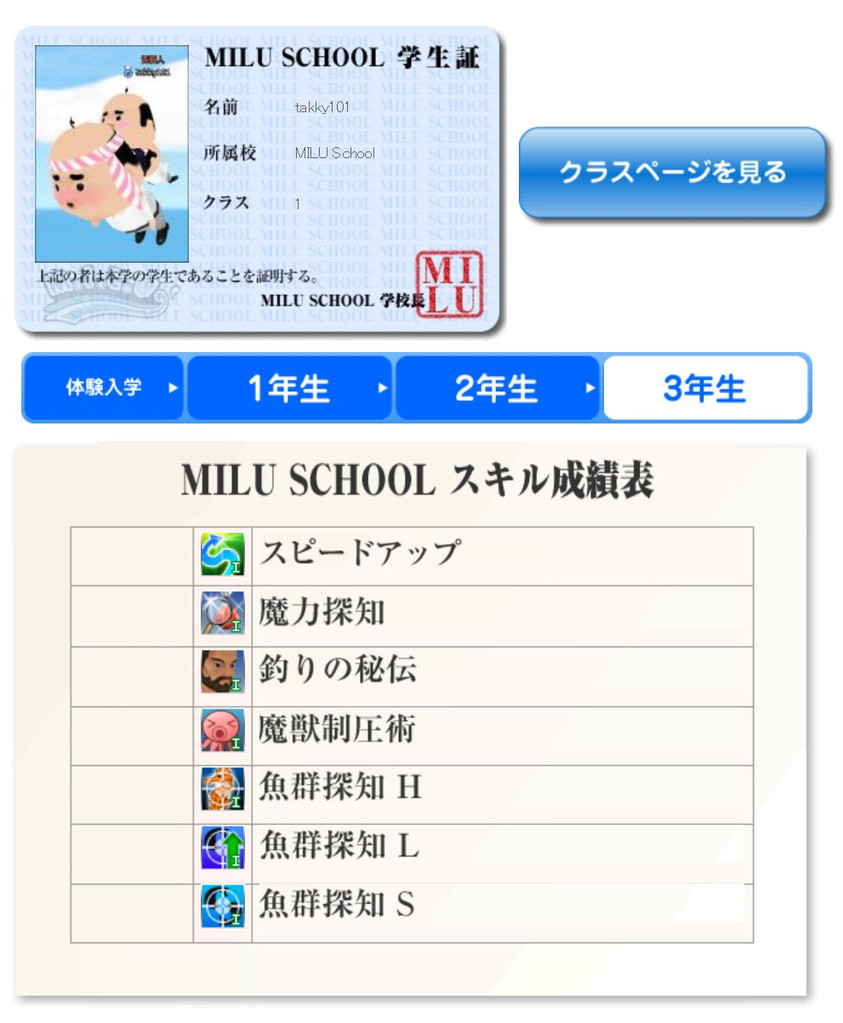Switch to the 体験入学 tab
This screenshot has width=843, height=1023.
tap(104, 388)
